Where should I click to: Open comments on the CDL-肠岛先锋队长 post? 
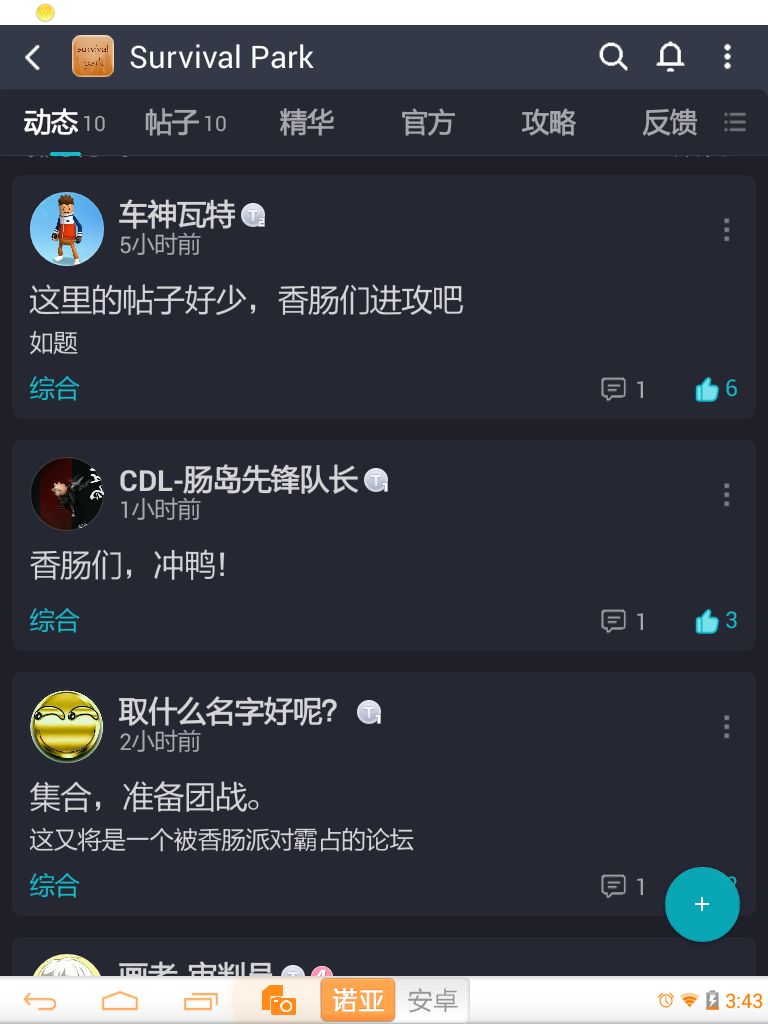[x=614, y=621]
